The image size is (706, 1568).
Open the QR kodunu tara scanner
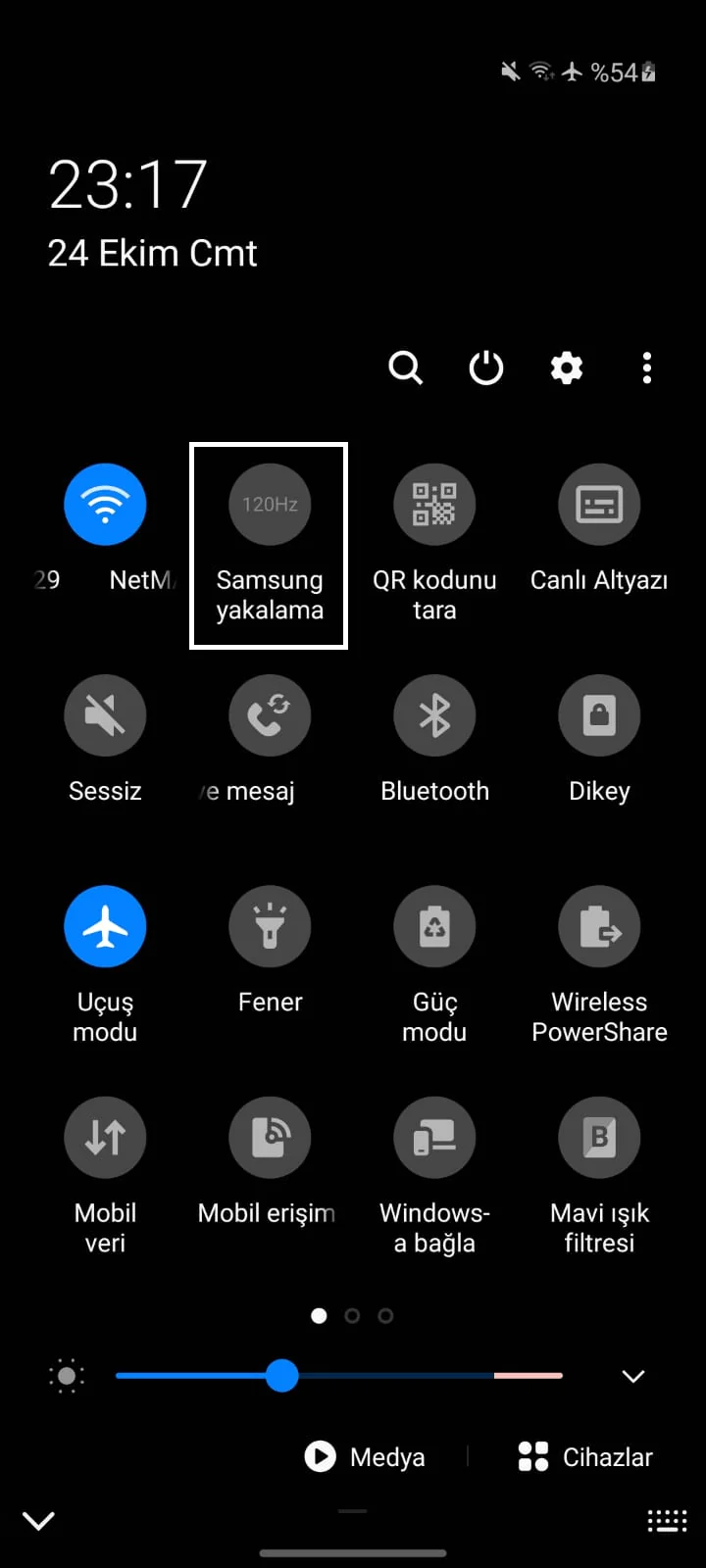(434, 504)
